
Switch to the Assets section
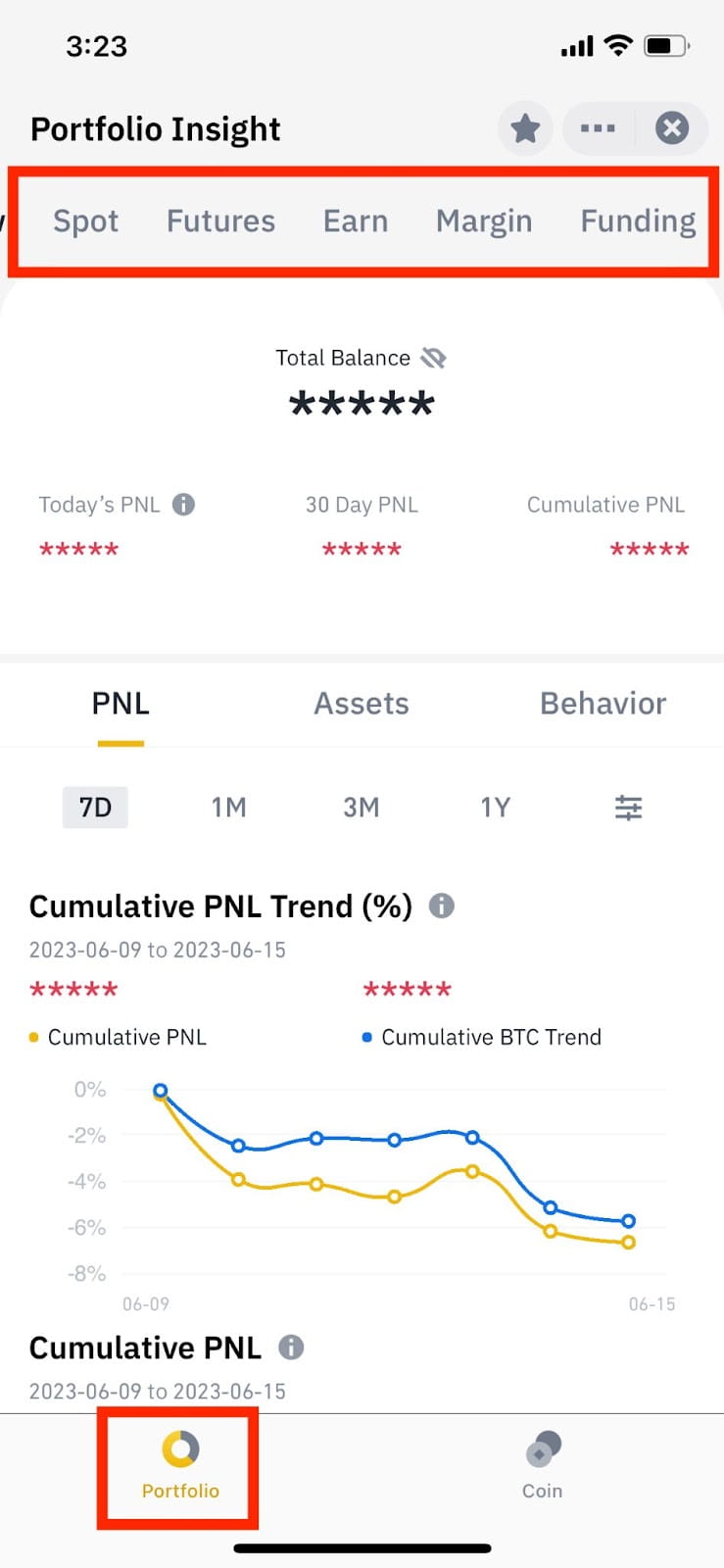362,704
